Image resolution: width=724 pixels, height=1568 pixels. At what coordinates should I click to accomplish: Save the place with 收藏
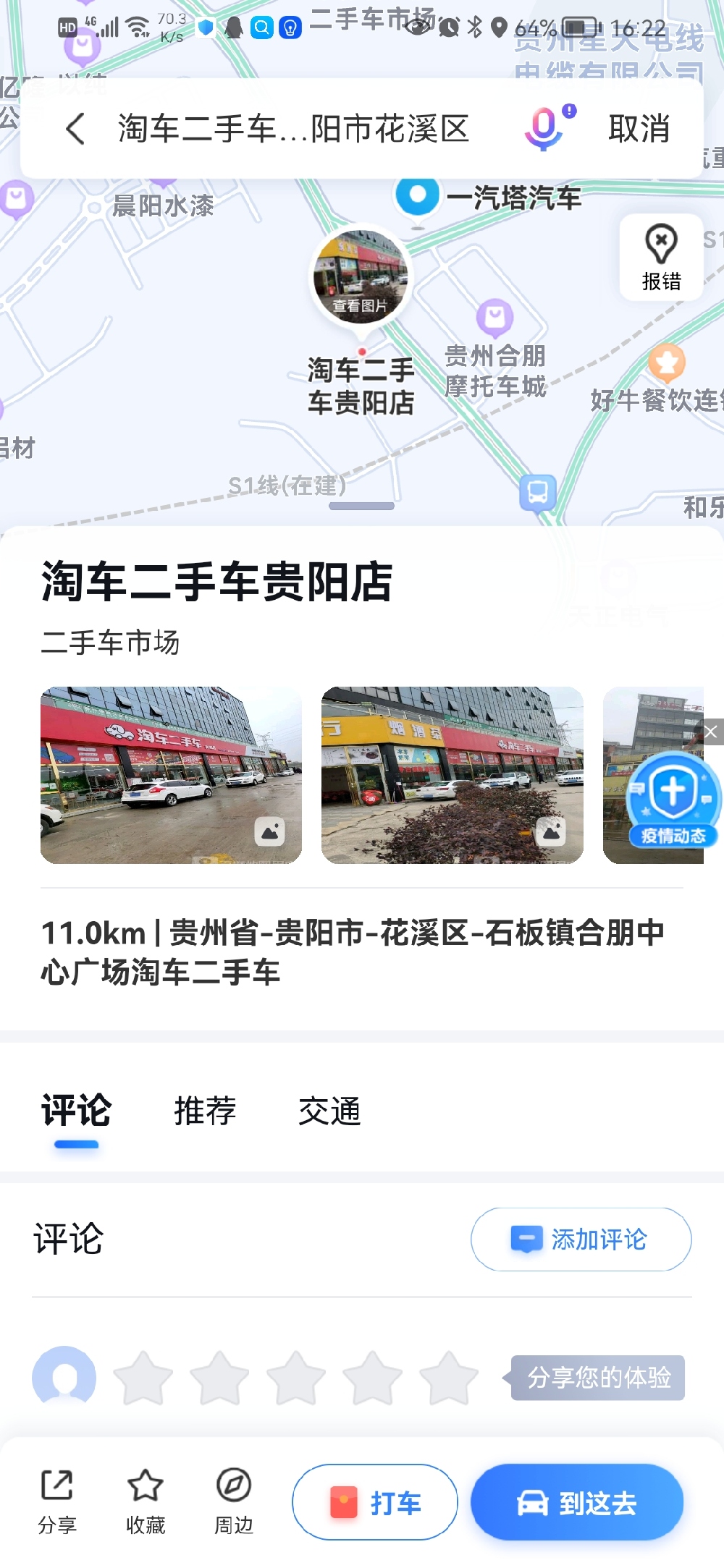(146, 1501)
